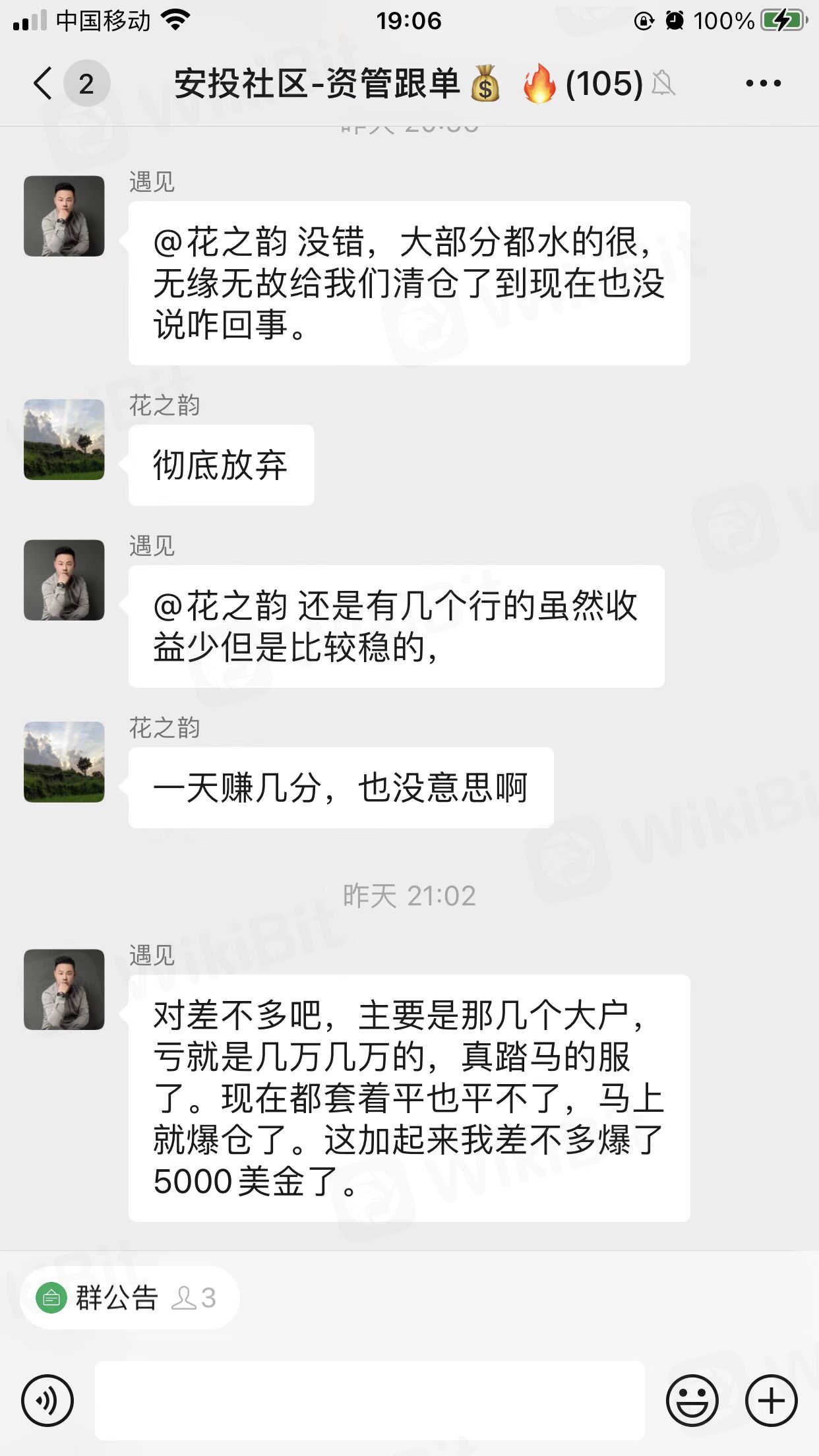Tap the message text input field
The image size is (819, 1456).
(369, 1401)
